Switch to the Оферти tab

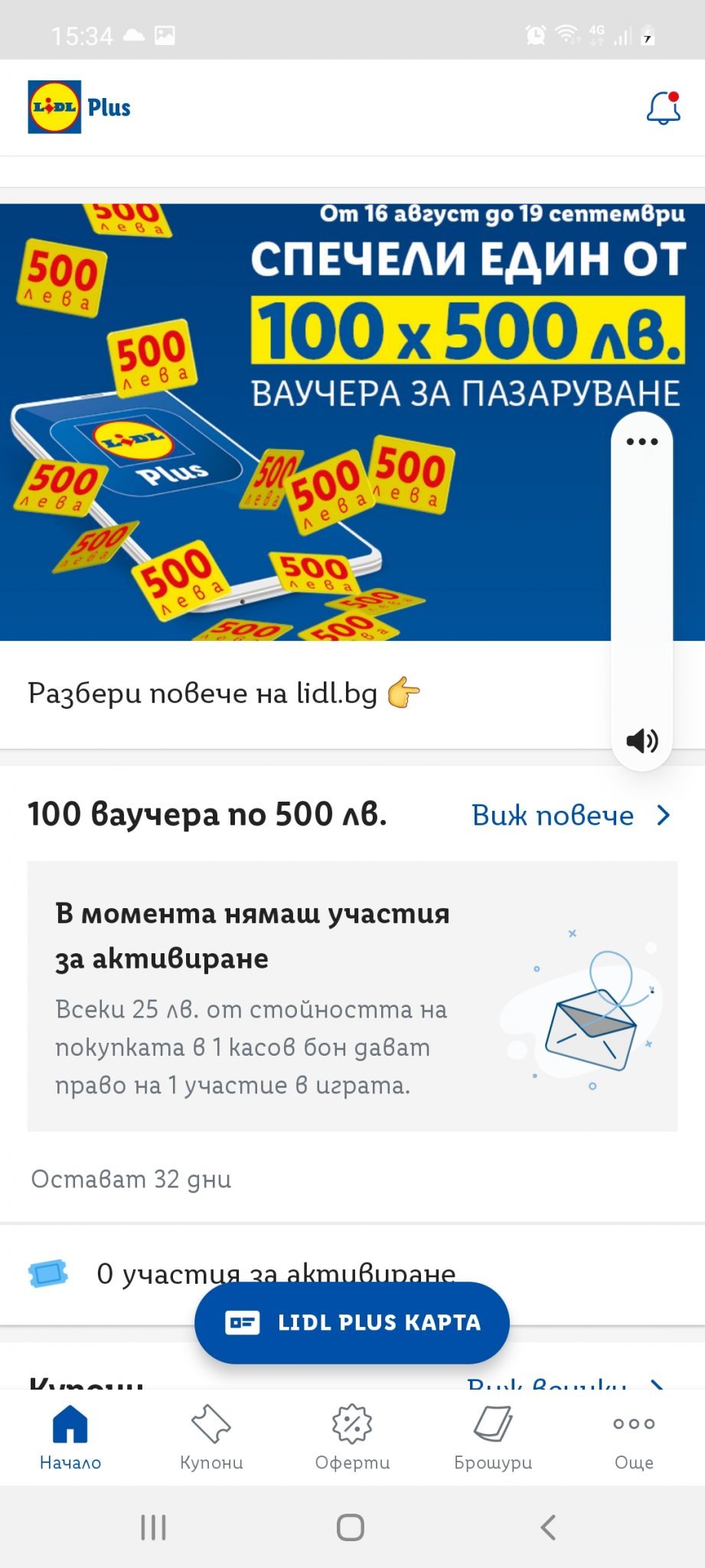pos(352,1437)
